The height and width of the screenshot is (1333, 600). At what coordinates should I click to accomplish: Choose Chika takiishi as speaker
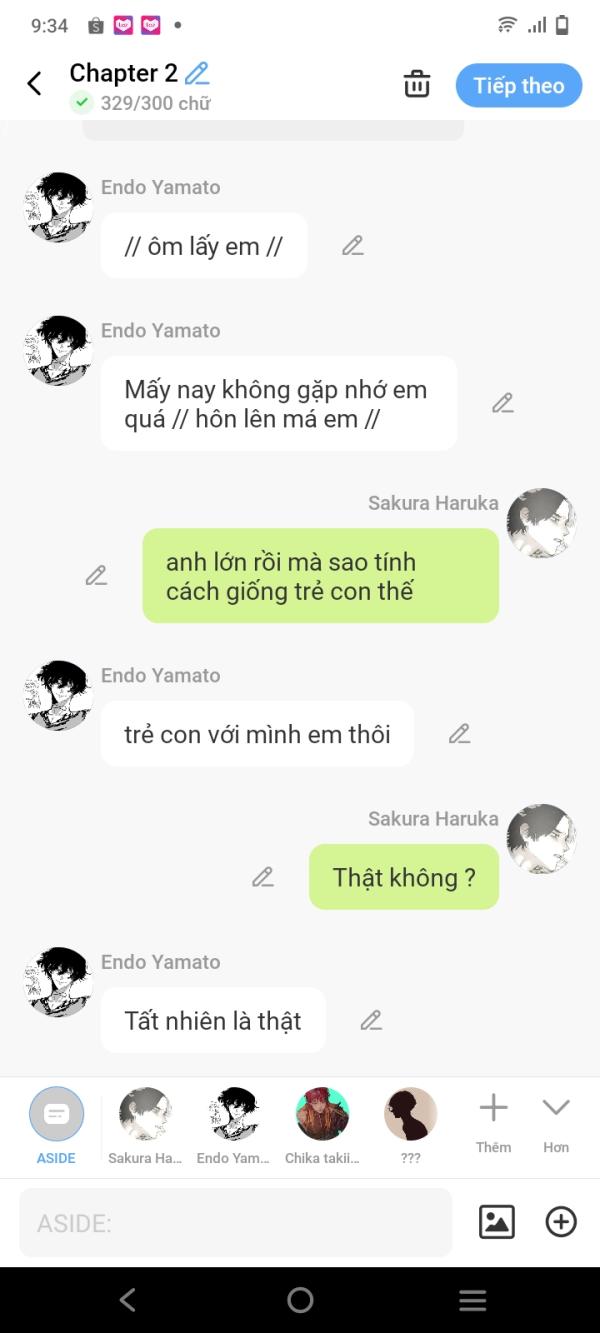click(322, 1124)
